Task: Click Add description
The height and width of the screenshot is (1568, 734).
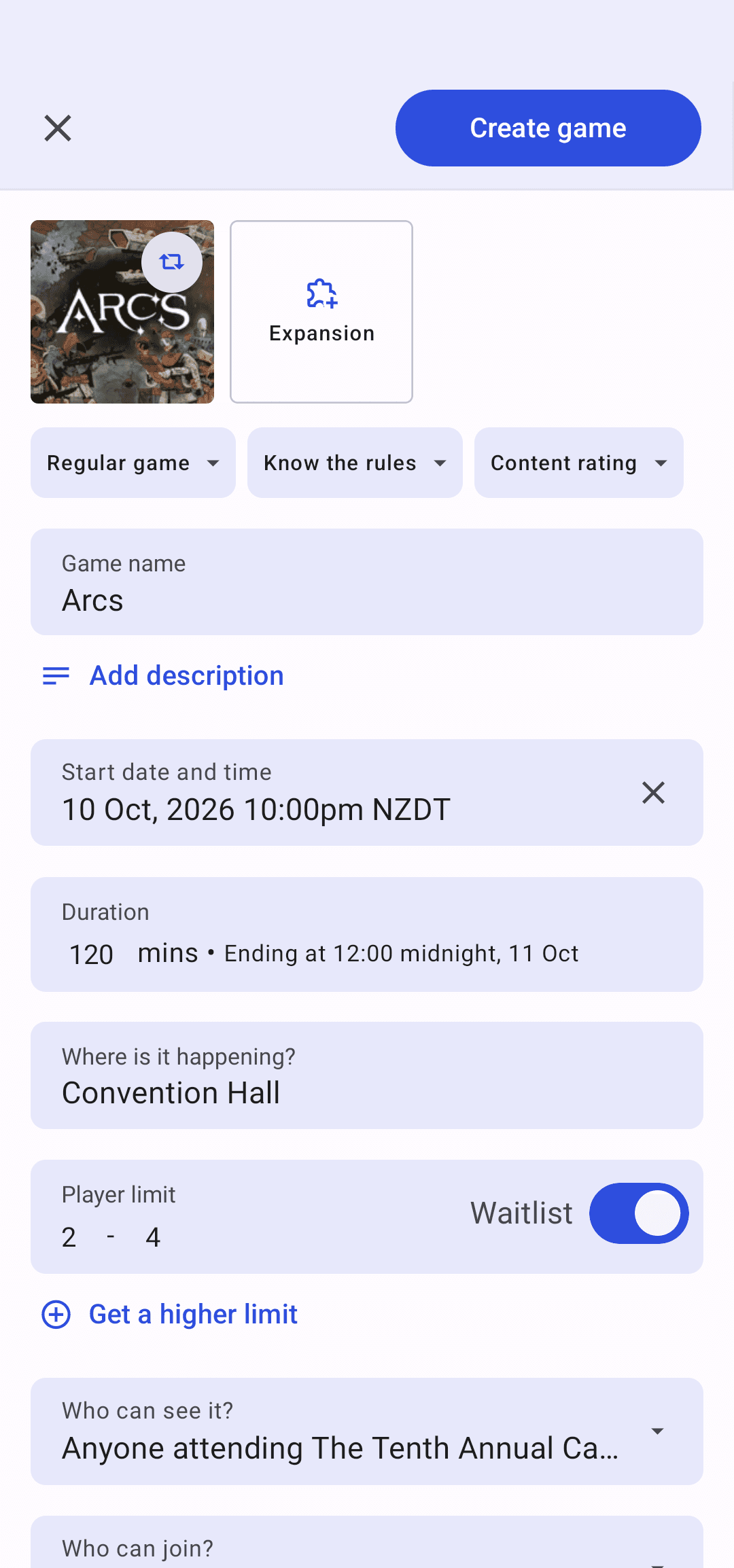Action: pos(186,675)
